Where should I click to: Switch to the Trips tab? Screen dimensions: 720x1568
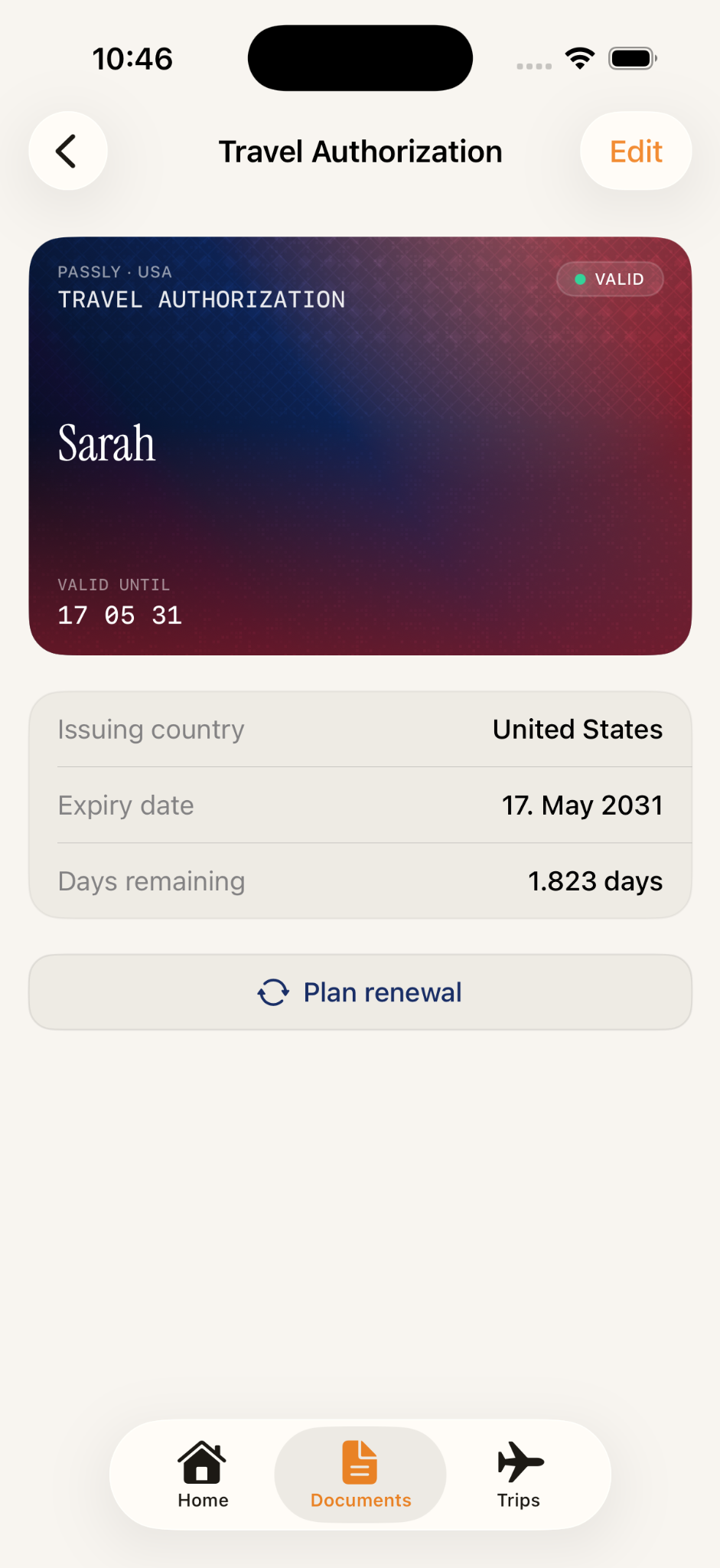(x=519, y=1475)
